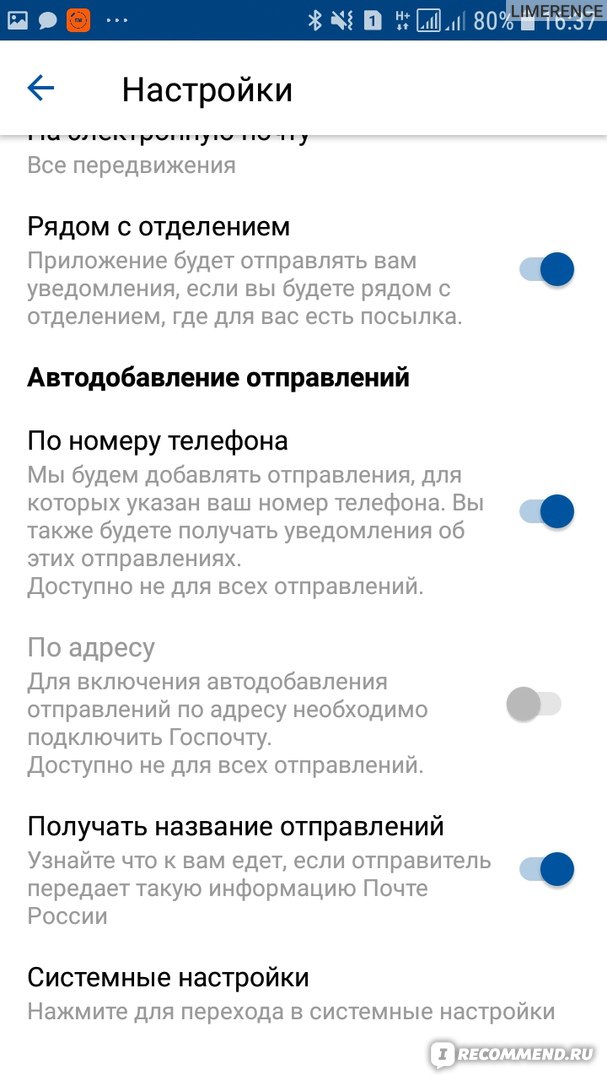The height and width of the screenshot is (1080, 607).
Task: Disable the По номеру телефона switch
Action: pos(546,512)
